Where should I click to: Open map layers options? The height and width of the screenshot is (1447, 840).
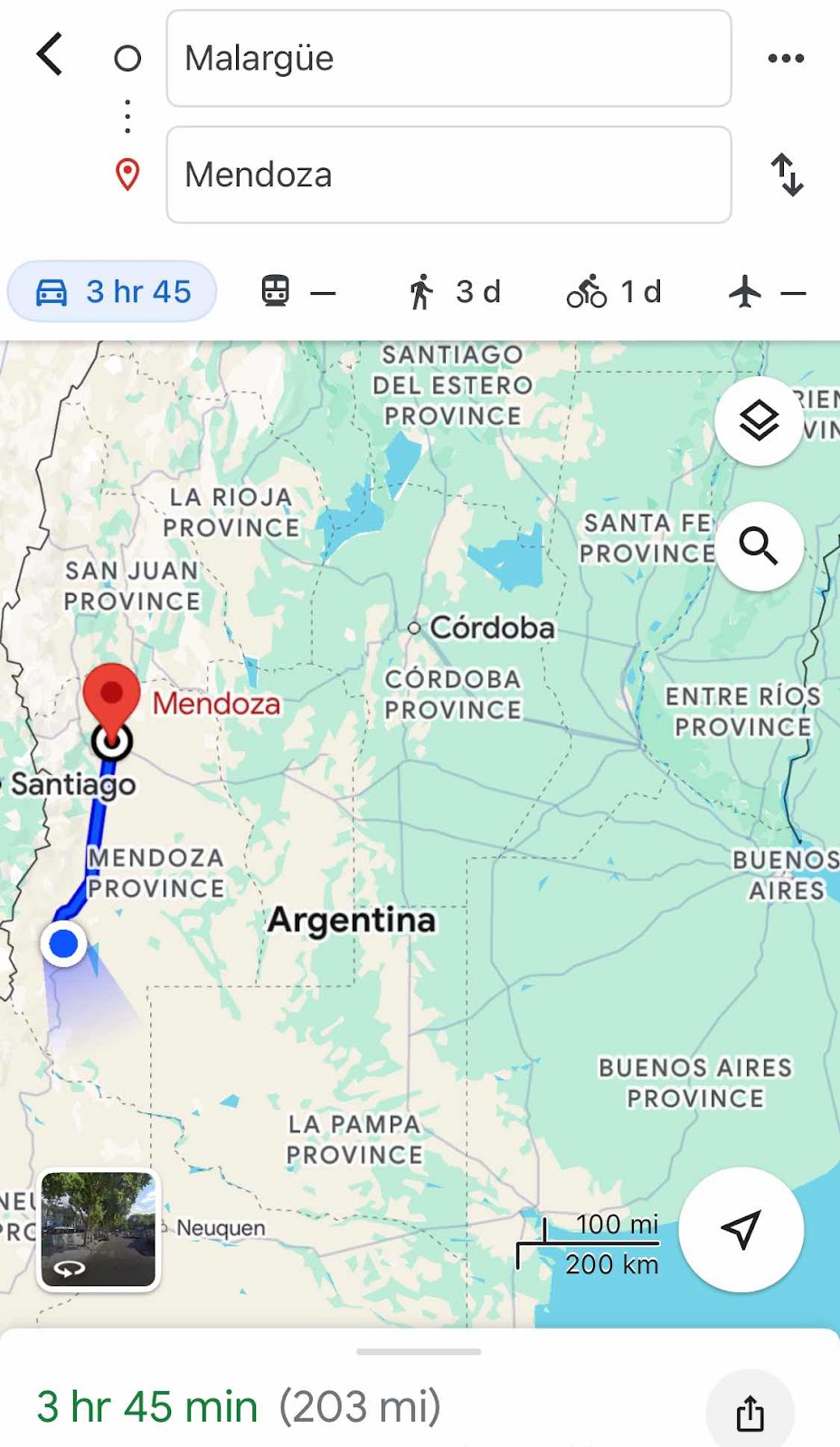point(759,421)
